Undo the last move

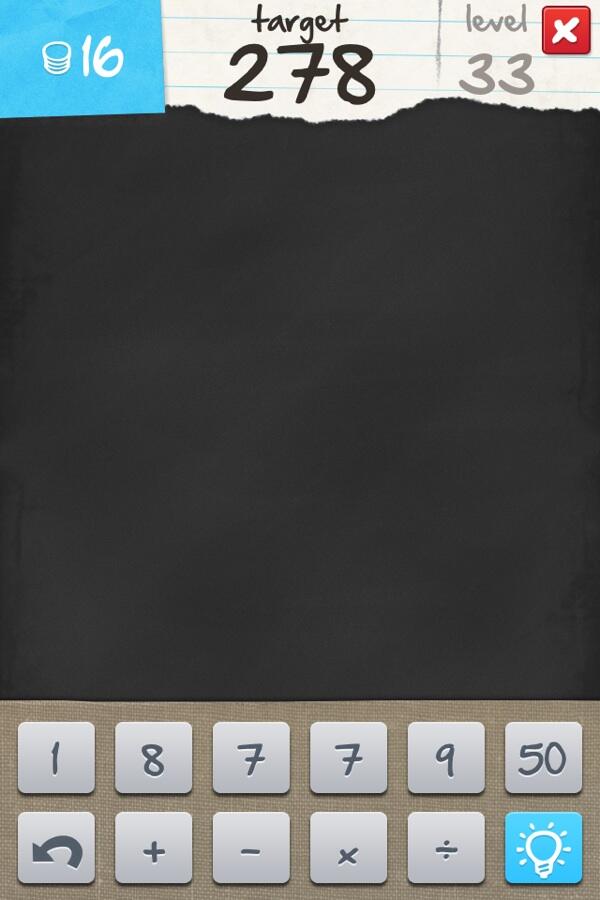coord(56,849)
